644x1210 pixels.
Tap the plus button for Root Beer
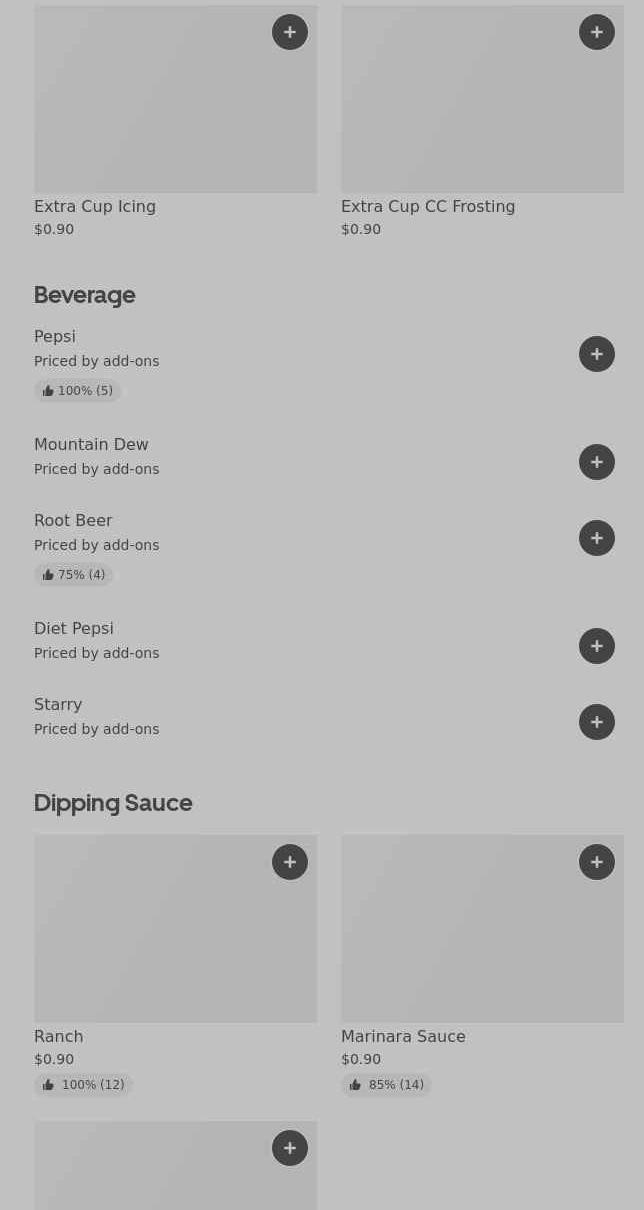597,538
